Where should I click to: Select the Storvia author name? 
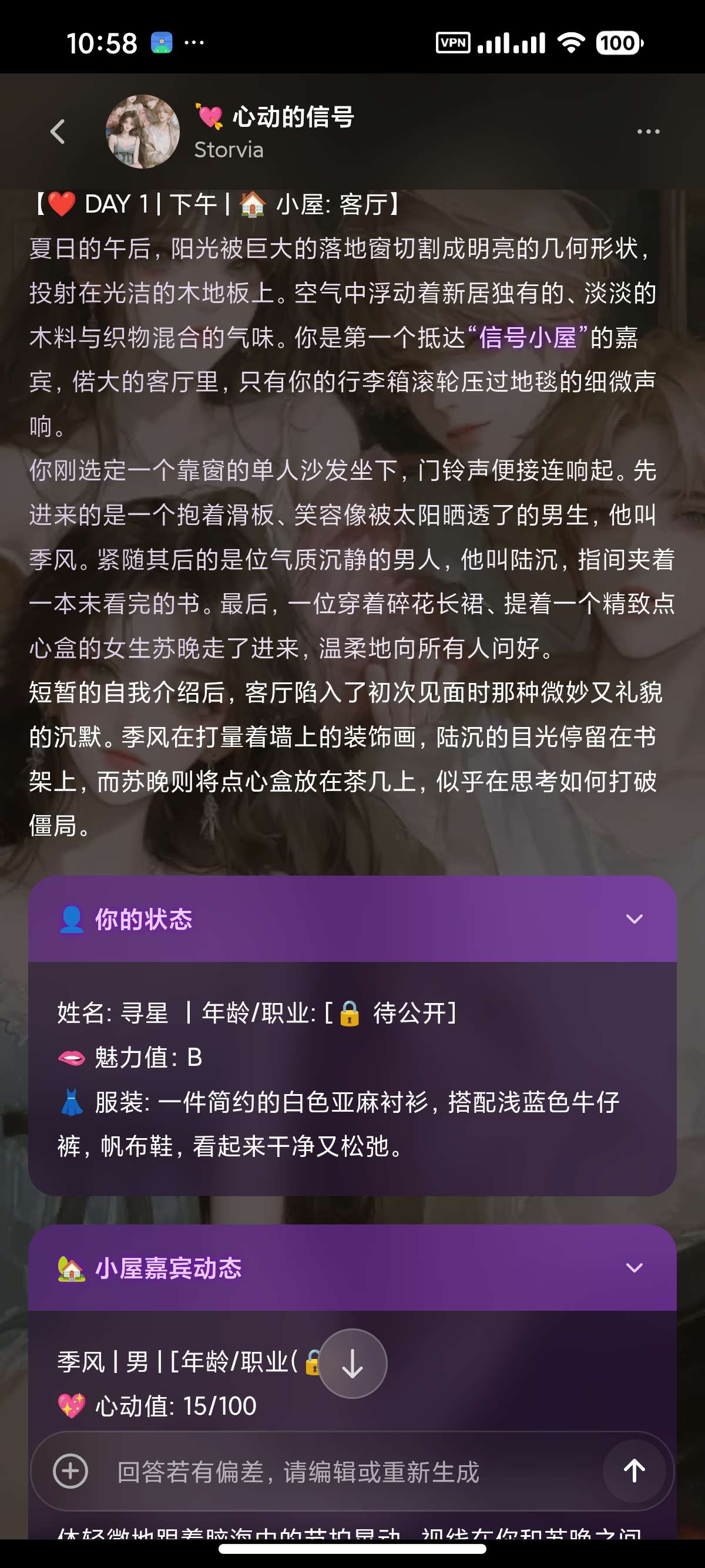[x=229, y=150]
